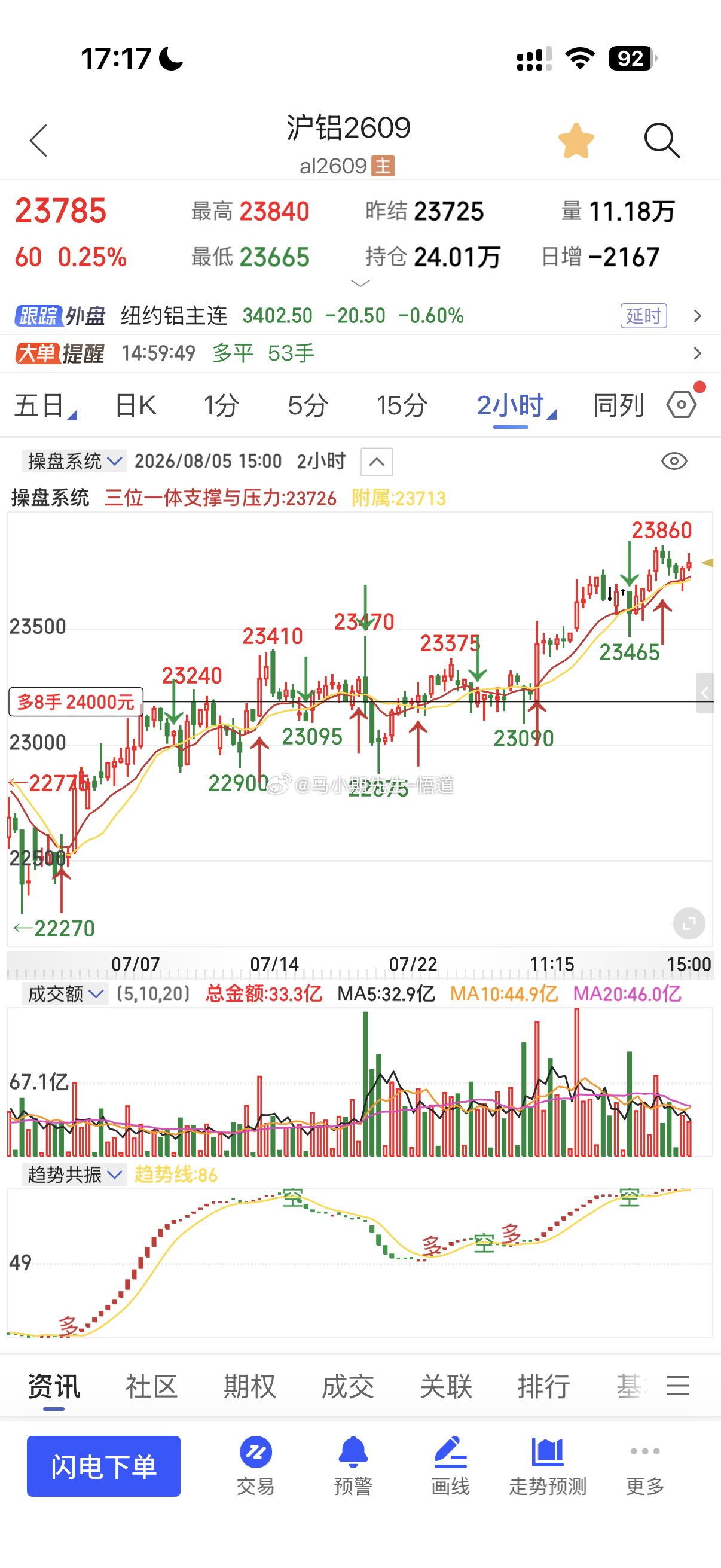Open the 纽约铝主连 external market row

[360, 316]
